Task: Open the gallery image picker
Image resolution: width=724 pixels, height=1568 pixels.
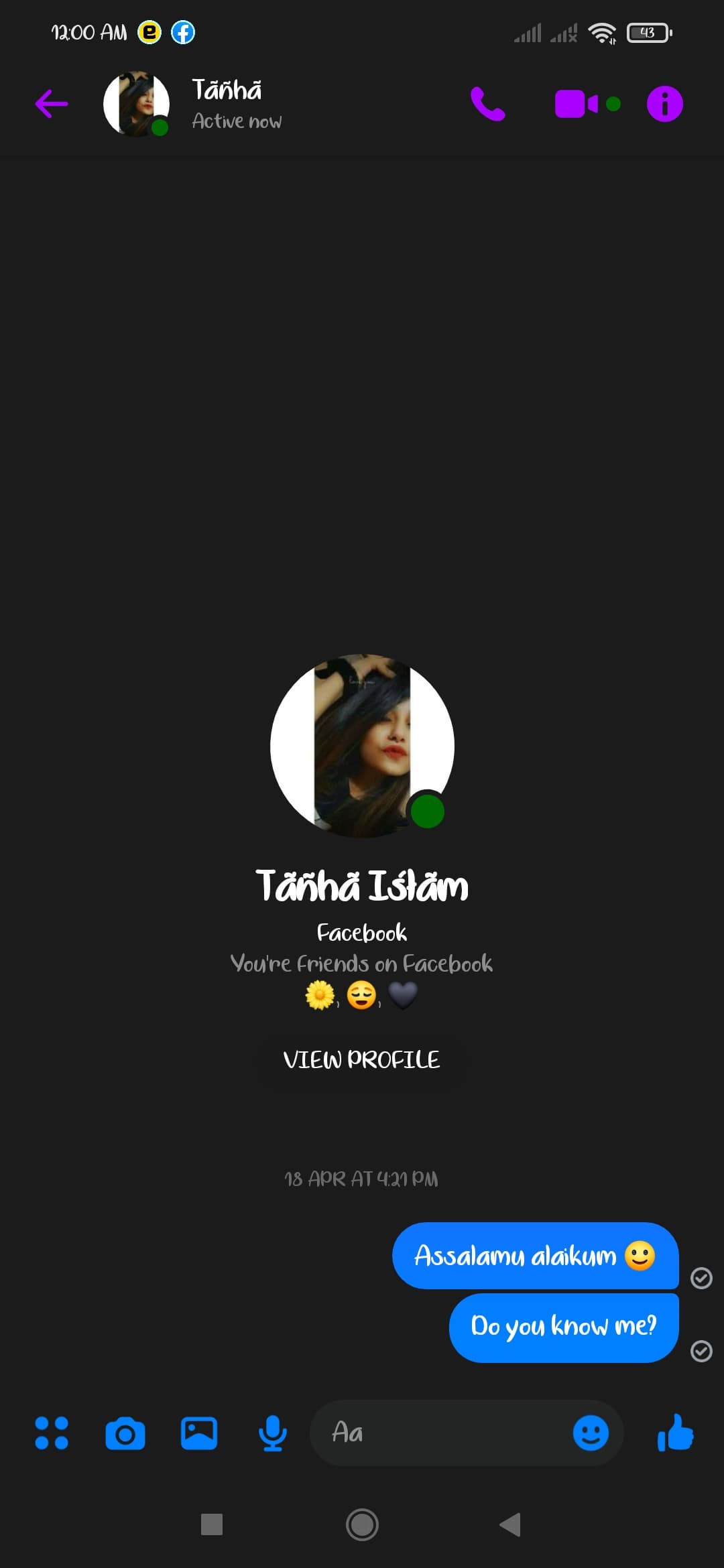Action: [199, 1433]
